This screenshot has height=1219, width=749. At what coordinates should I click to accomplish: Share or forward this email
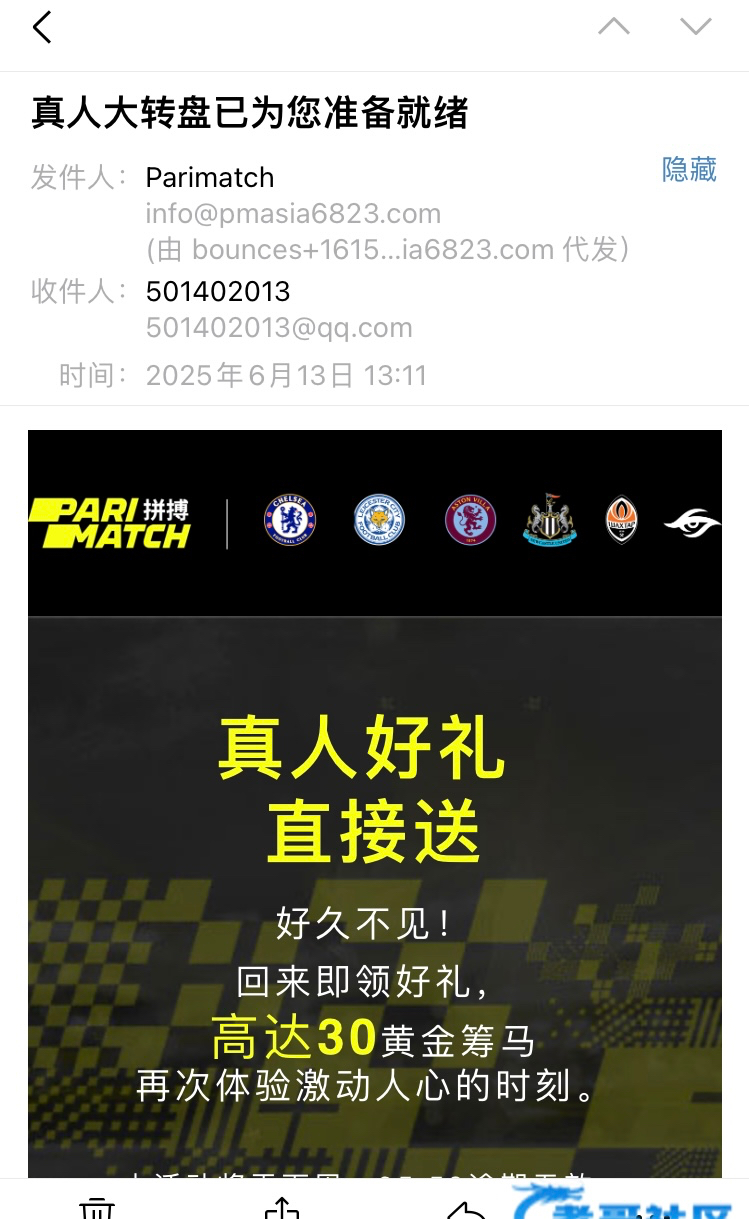coord(281,1208)
